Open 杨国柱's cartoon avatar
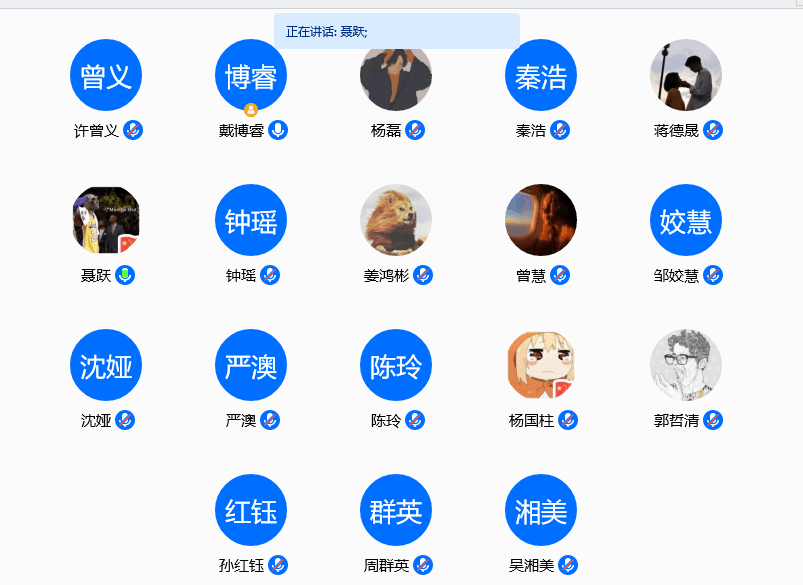The height and width of the screenshot is (585, 803). [x=541, y=365]
